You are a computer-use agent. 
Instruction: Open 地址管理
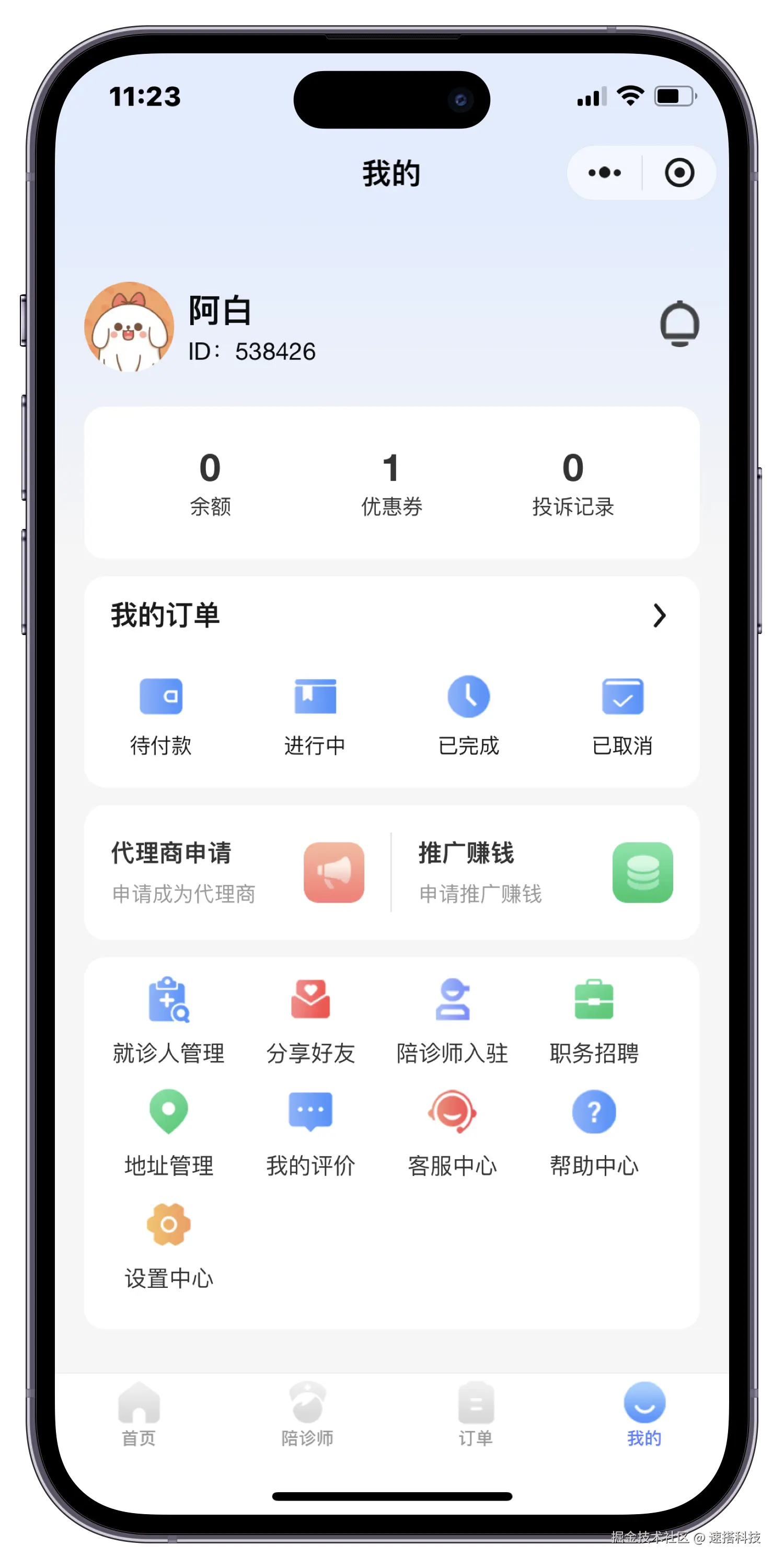point(169,1133)
